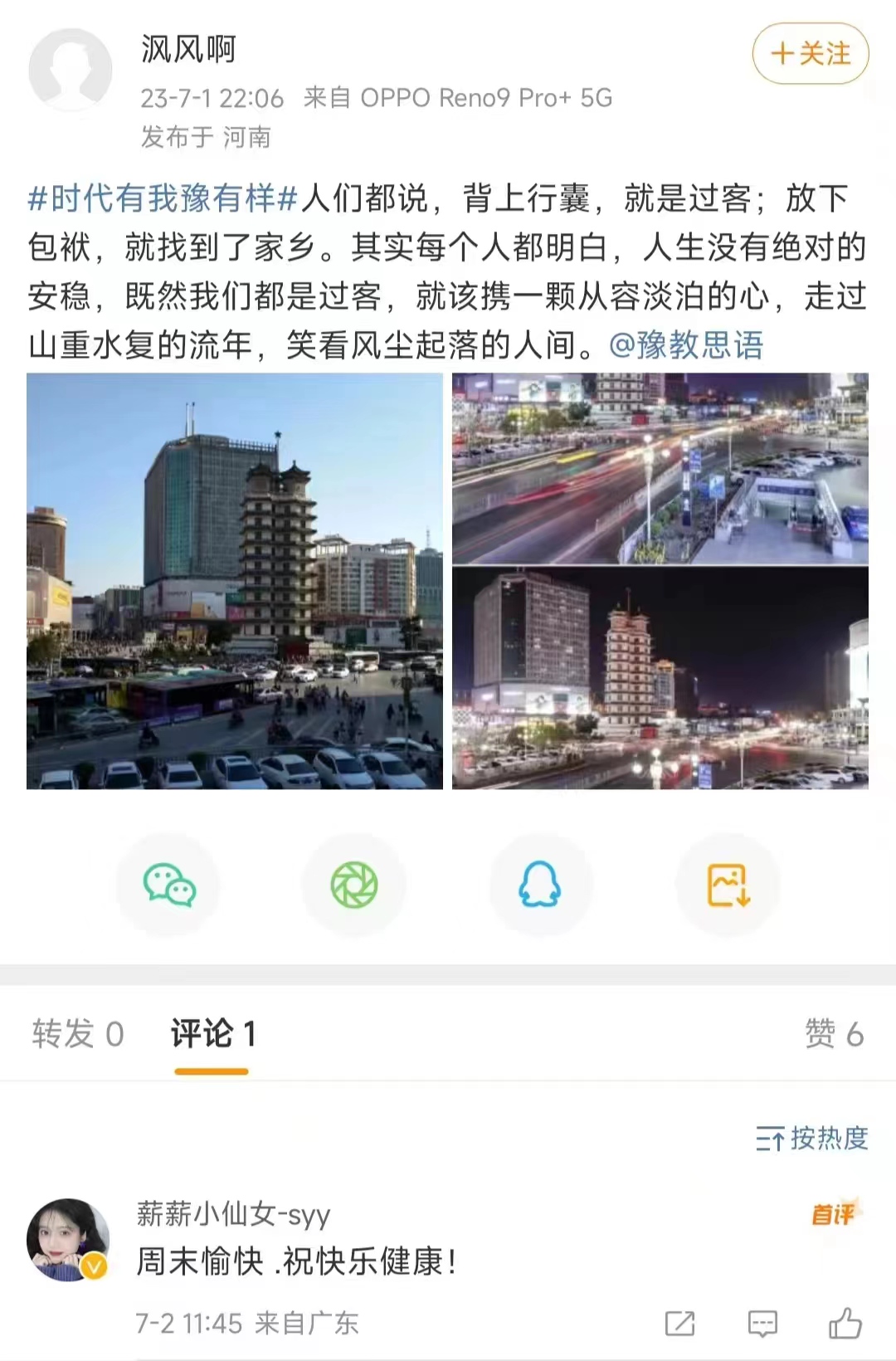Screen dimensions: 896x1361
Task: Open the #时代有我豫有样# hashtag
Action: point(163,199)
